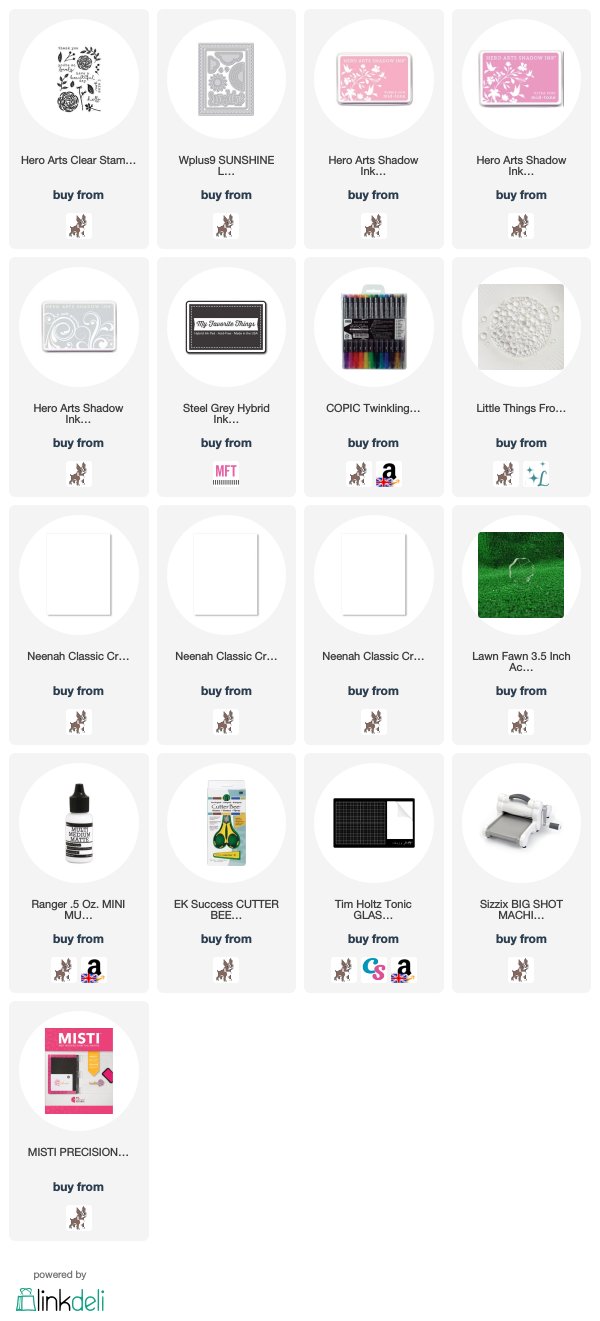Image resolution: width=600 pixels, height=1321 pixels.
Task: Open the Wplus9 SUNSHINE die product tile
Action: coord(226,129)
